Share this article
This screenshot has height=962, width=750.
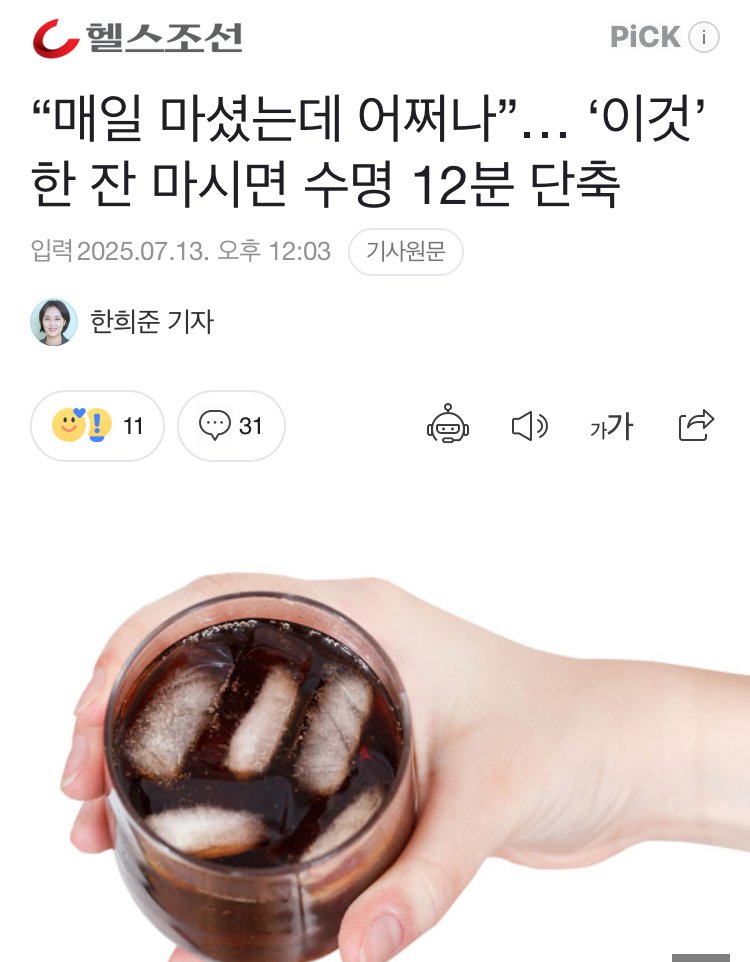[696, 426]
